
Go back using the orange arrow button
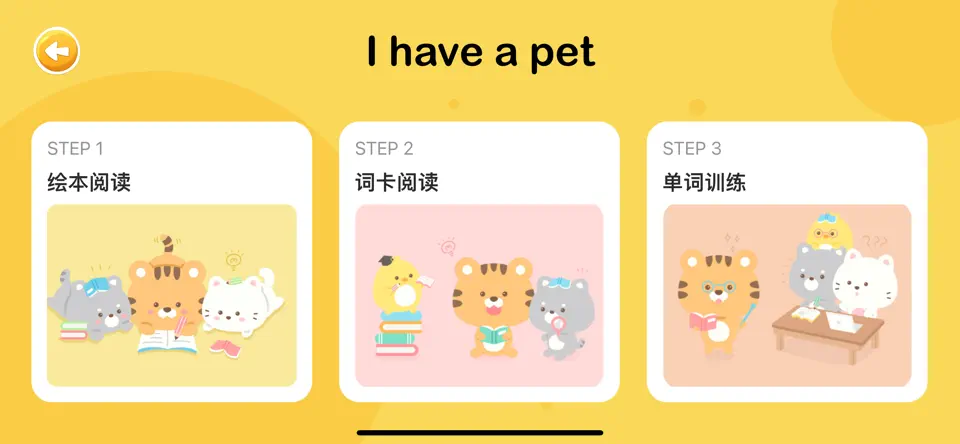click(56, 51)
